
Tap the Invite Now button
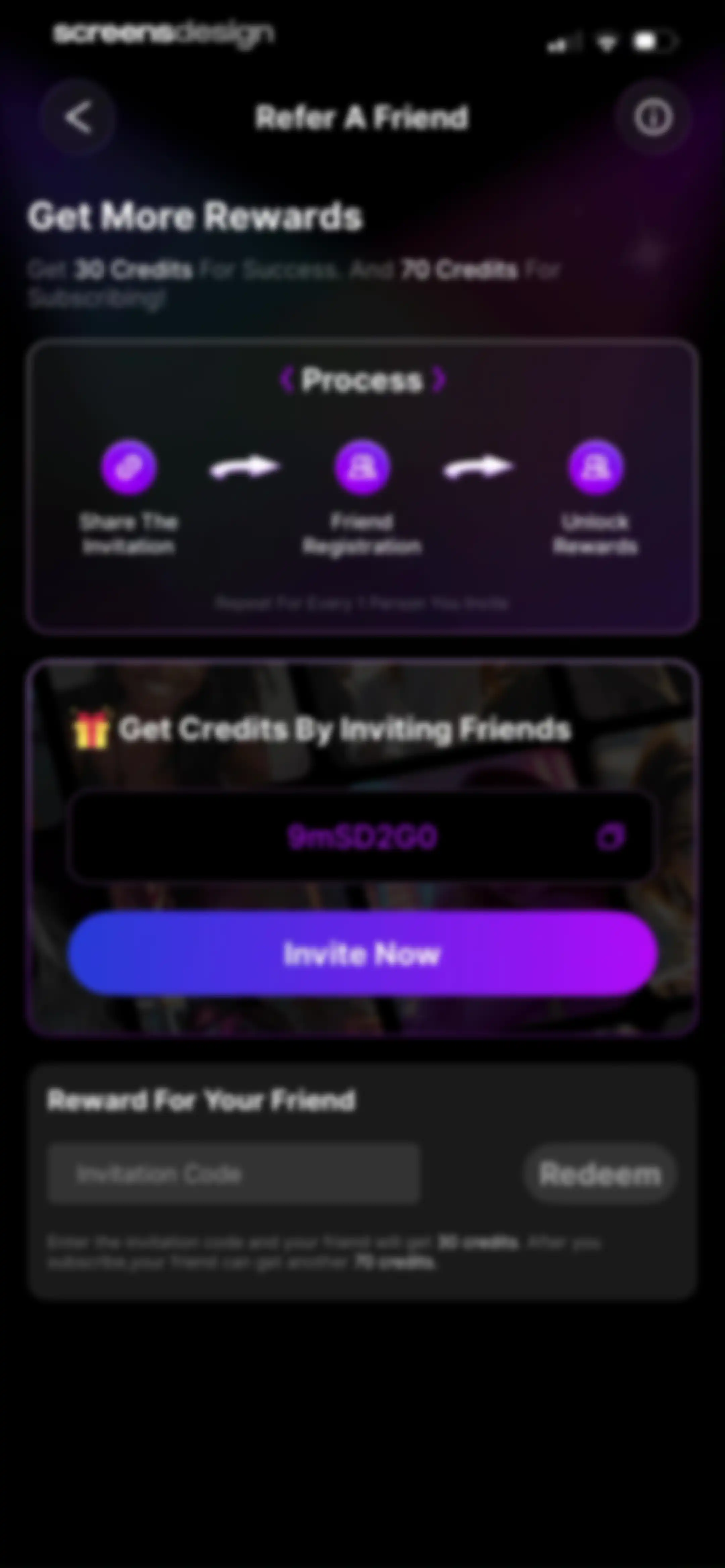coord(362,953)
